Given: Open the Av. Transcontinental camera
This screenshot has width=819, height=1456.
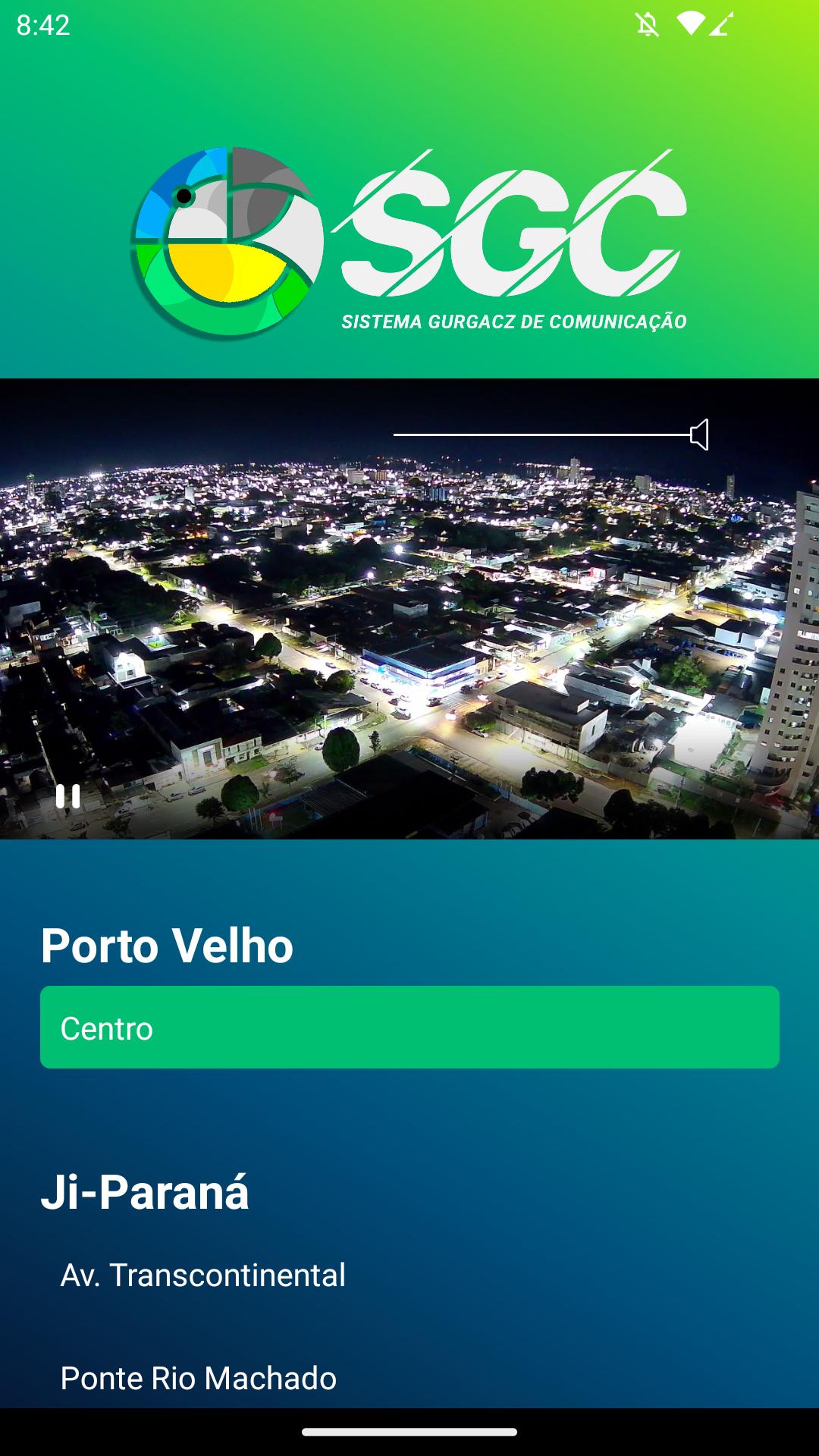Looking at the screenshot, I should [203, 1275].
